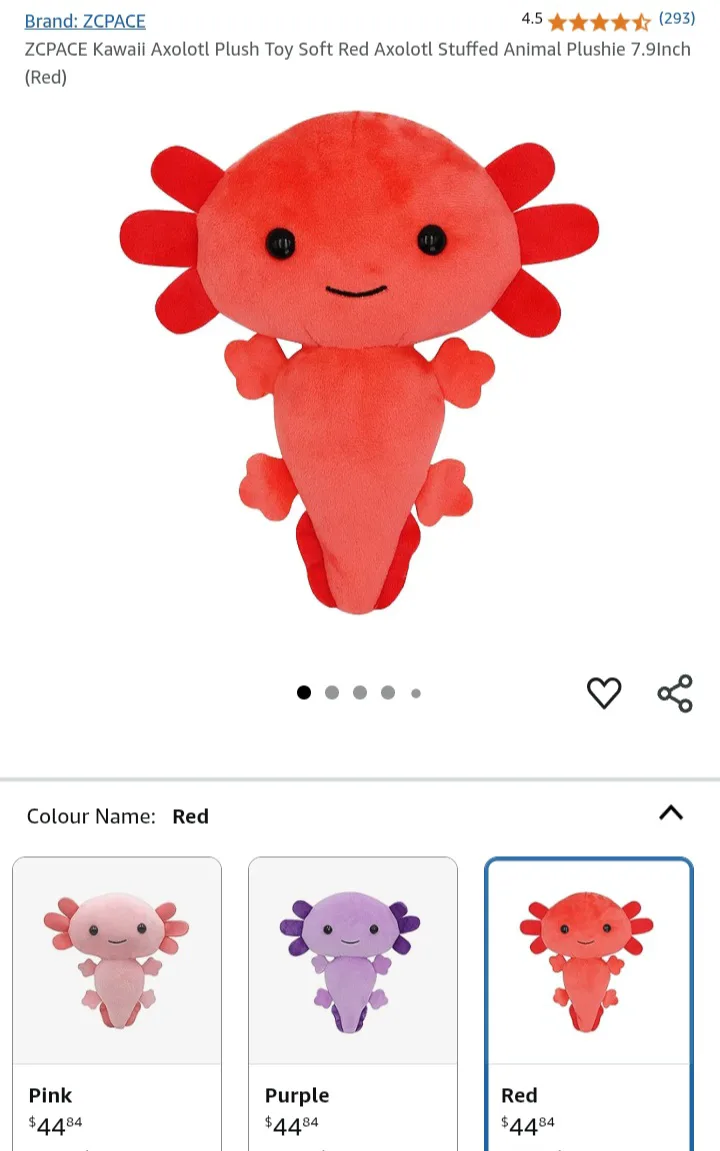Select the Pink colour variant
The height and width of the screenshot is (1151, 720).
tap(117, 1000)
